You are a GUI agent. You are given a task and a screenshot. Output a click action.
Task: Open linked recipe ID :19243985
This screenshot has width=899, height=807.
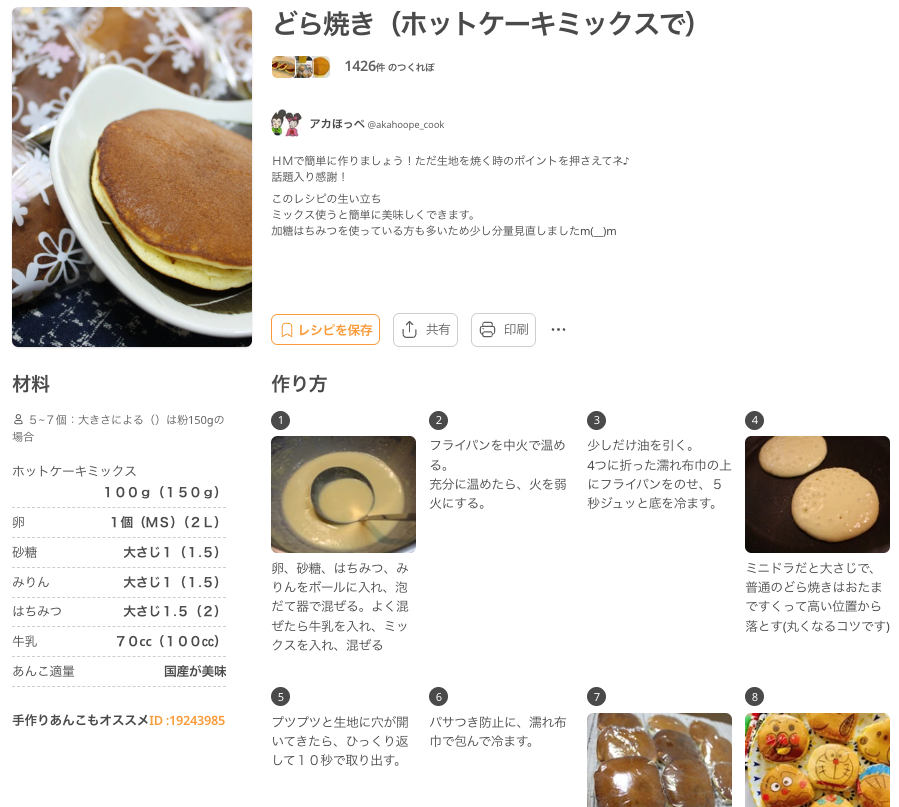tap(187, 720)
